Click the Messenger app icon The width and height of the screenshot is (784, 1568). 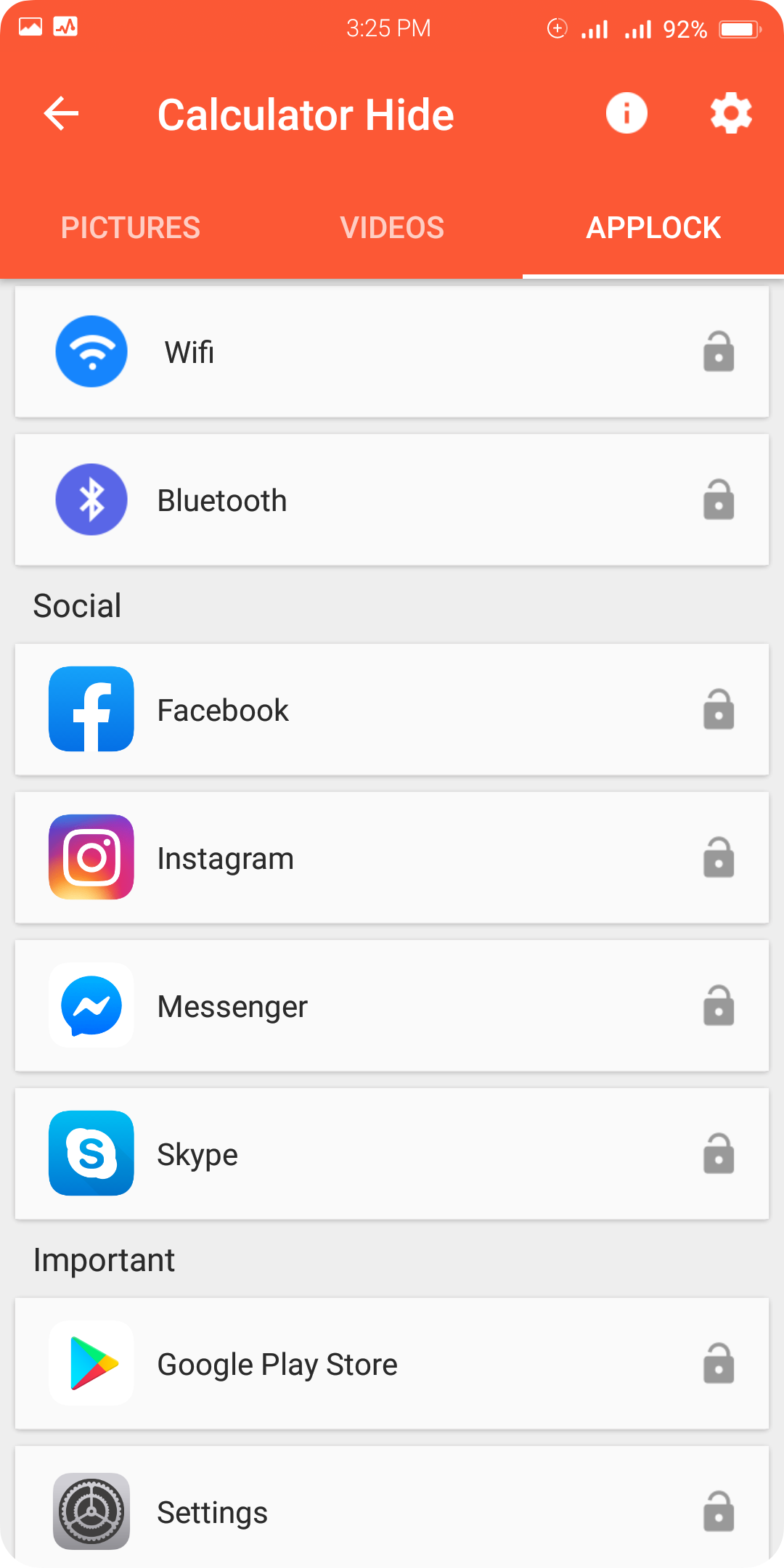91,1005
